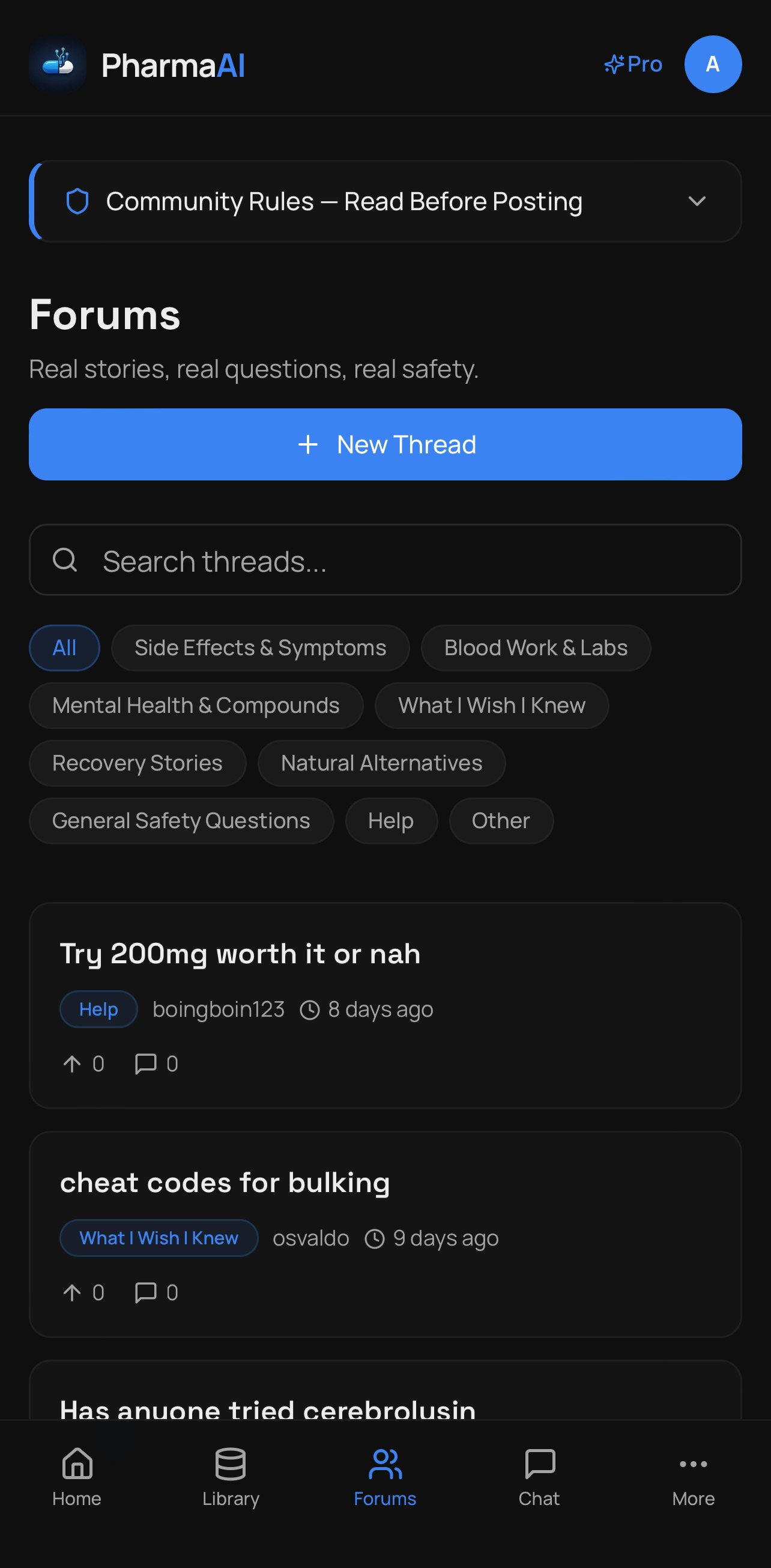Screen dimensions: 771x1568
Task: Select the Blood Work & Labs chip
Action: click(535, 647)
